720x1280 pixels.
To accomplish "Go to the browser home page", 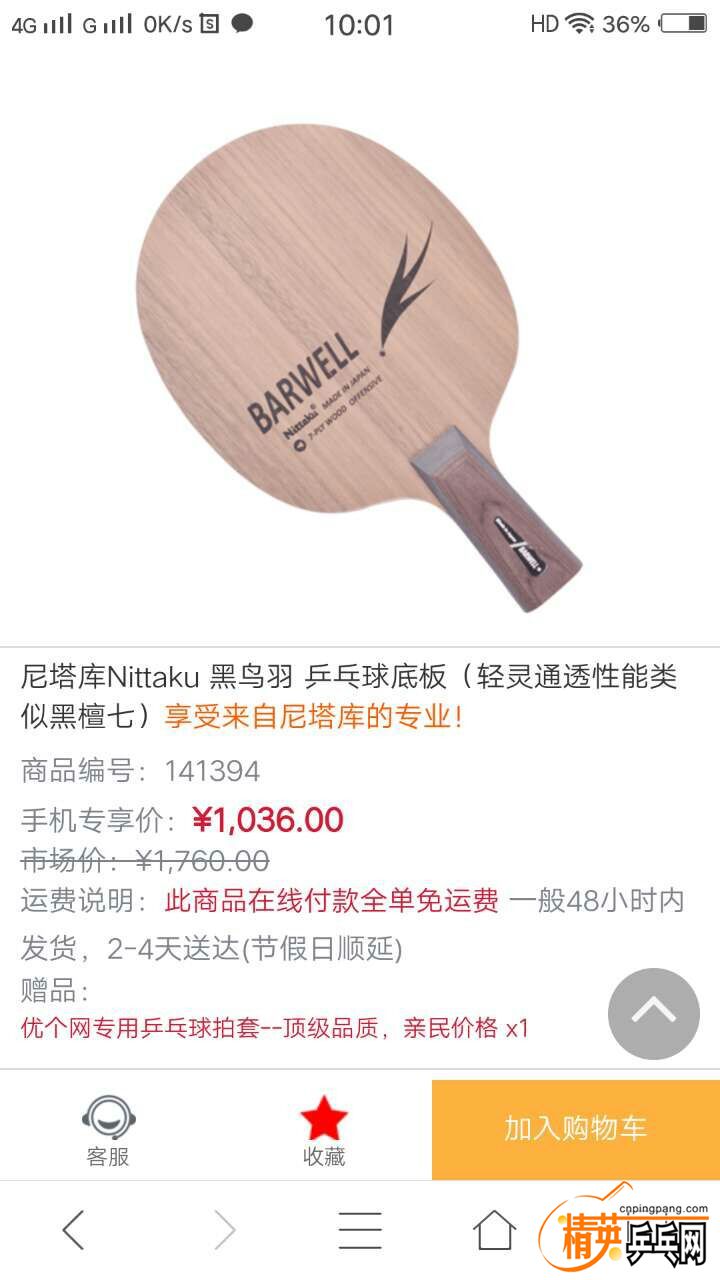I will coord(494,1230).
